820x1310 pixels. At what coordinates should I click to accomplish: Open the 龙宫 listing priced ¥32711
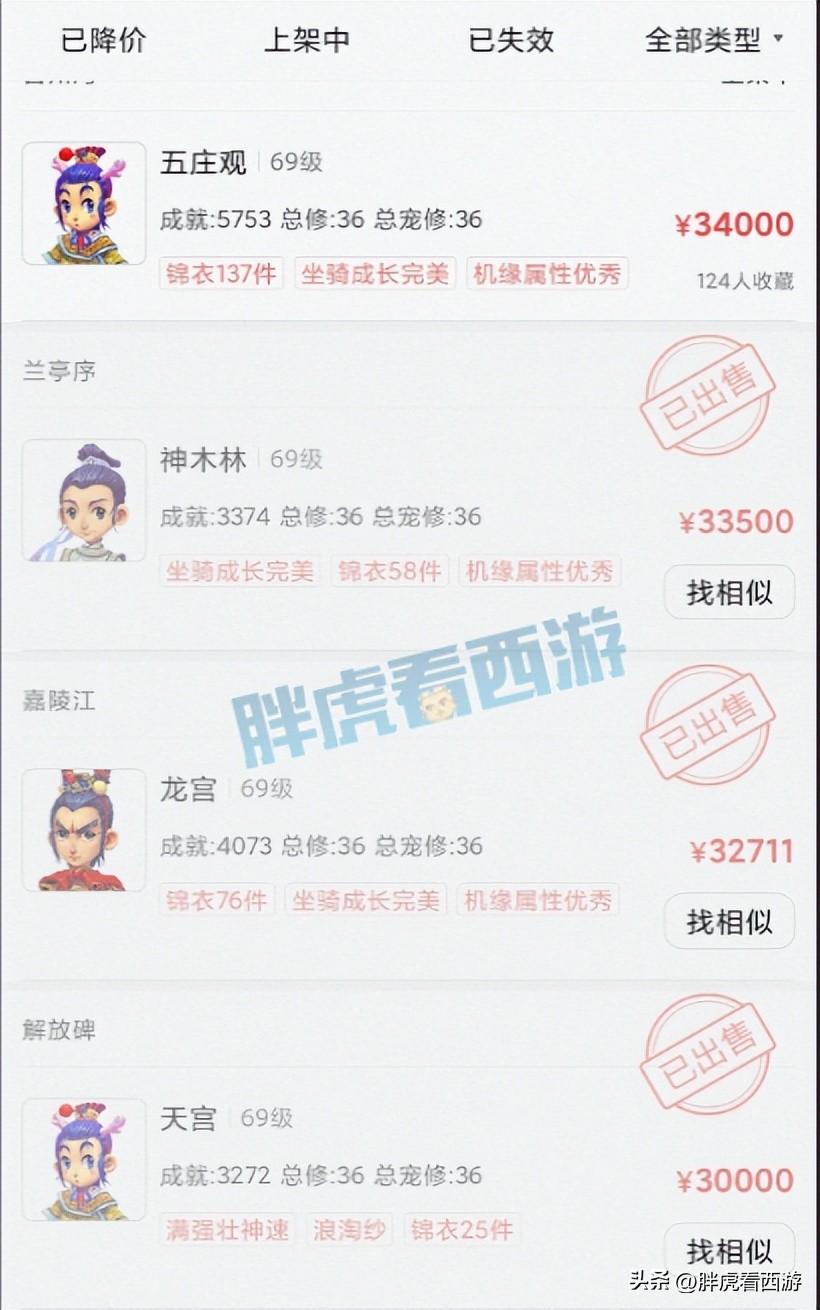(x=400, y=845)
